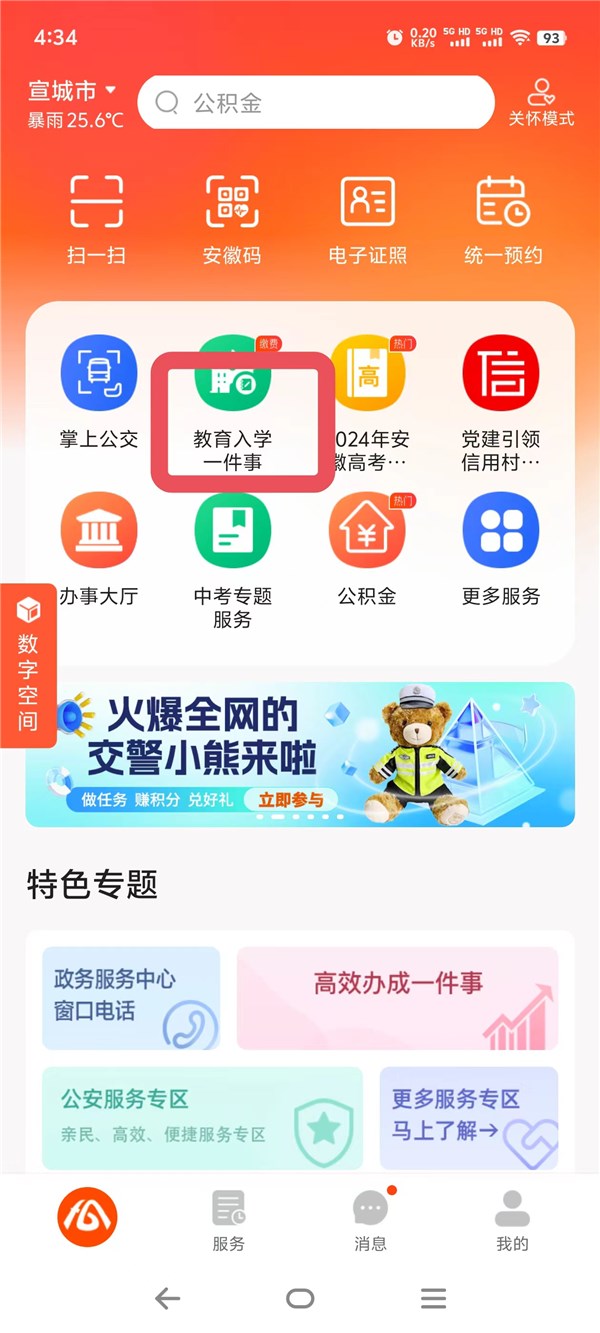Show 更多服务 more services
This screenshot has width=600, height=1333.
(501, 548)
